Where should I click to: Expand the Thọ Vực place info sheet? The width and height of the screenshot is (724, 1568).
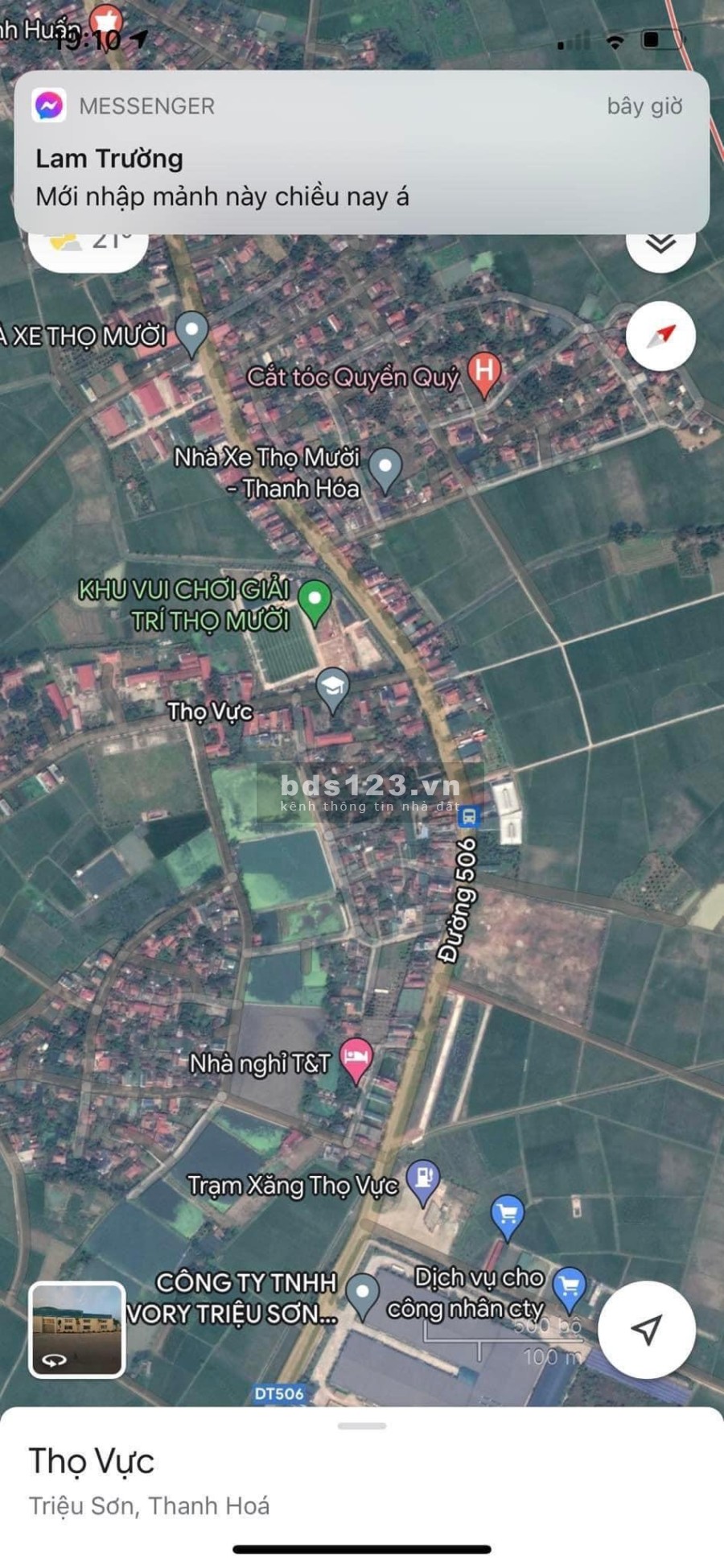click(362, 1426)
